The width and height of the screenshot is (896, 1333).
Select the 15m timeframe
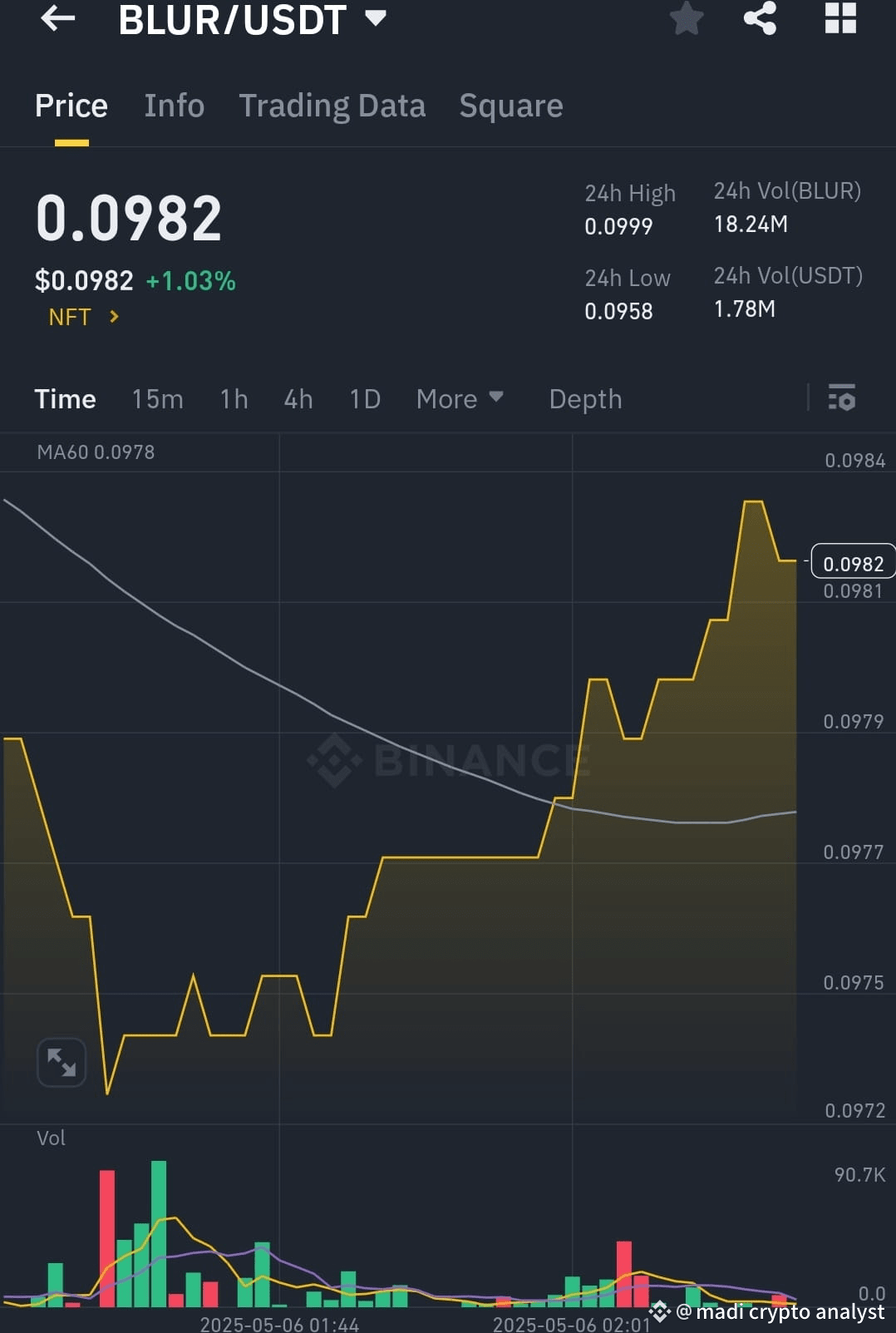(157, 398)
